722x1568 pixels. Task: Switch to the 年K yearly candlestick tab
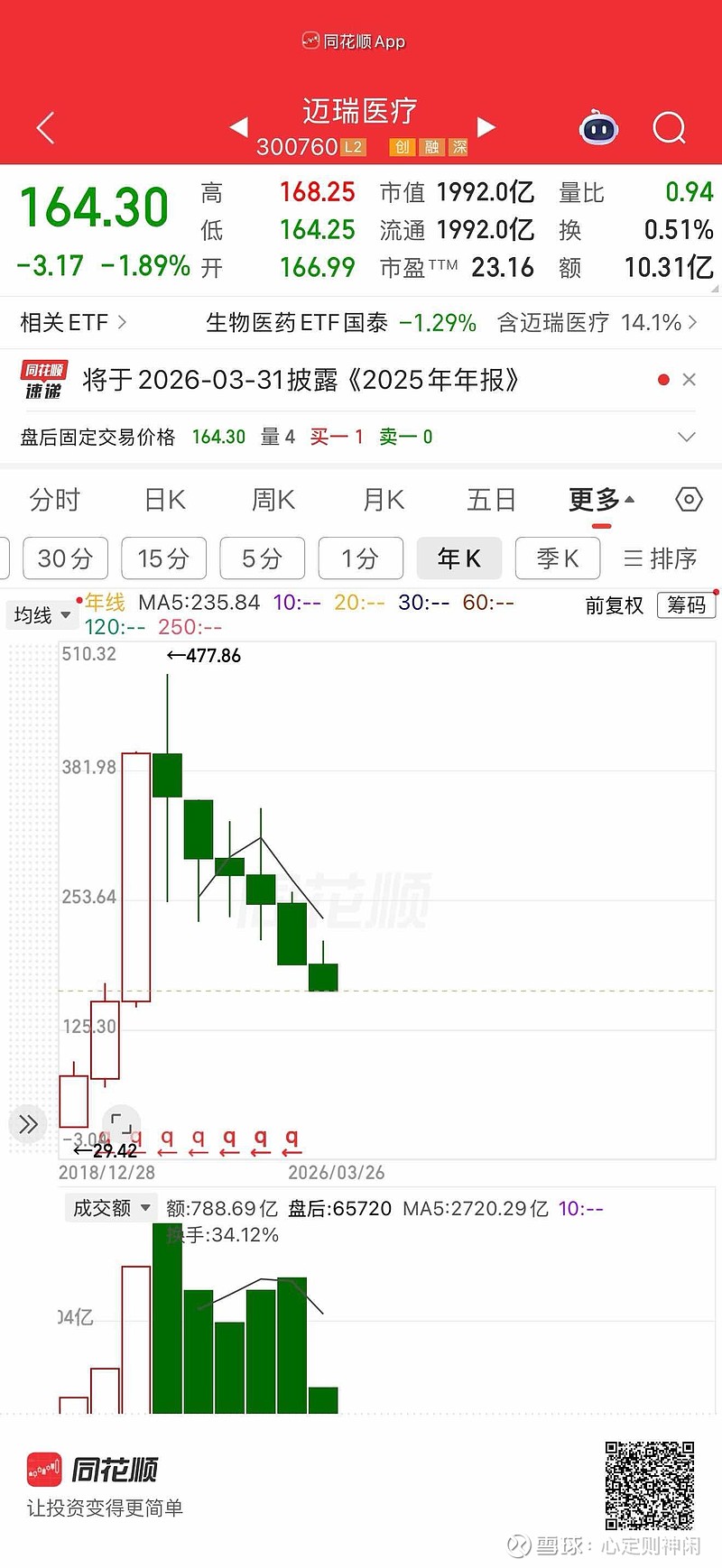point(458,558)
